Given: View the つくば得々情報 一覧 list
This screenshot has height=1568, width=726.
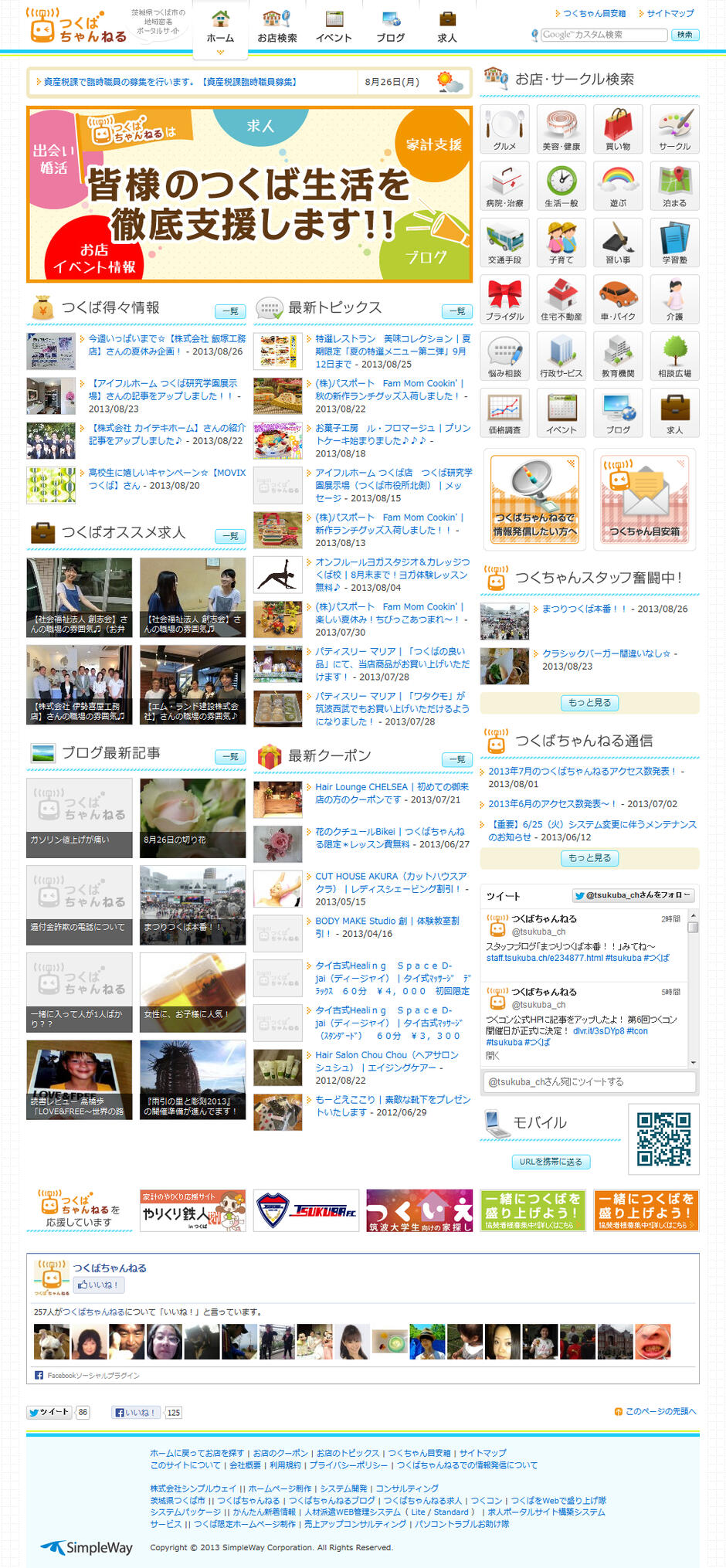Looking at the screenshot, I should [230, 311].
